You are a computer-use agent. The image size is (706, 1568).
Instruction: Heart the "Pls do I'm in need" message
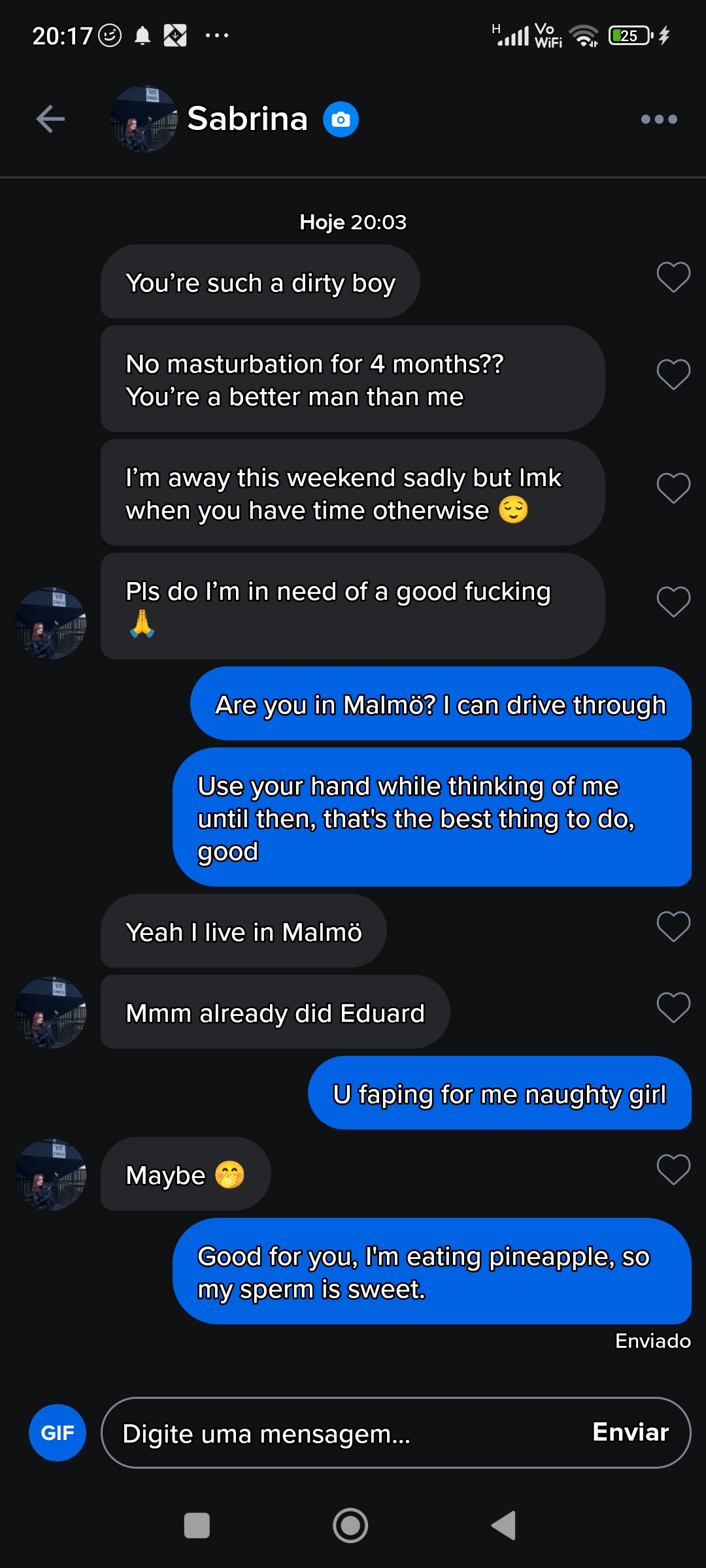point(673,602)
